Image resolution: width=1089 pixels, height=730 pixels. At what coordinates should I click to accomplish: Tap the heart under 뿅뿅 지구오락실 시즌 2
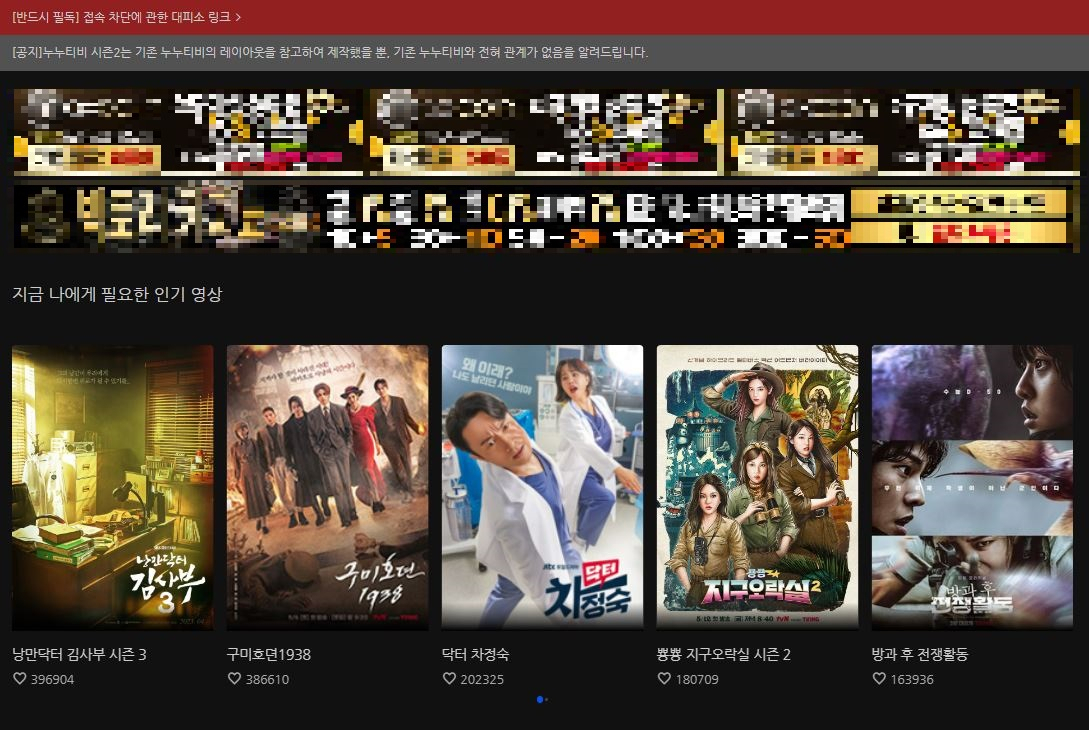coord(664,679)
